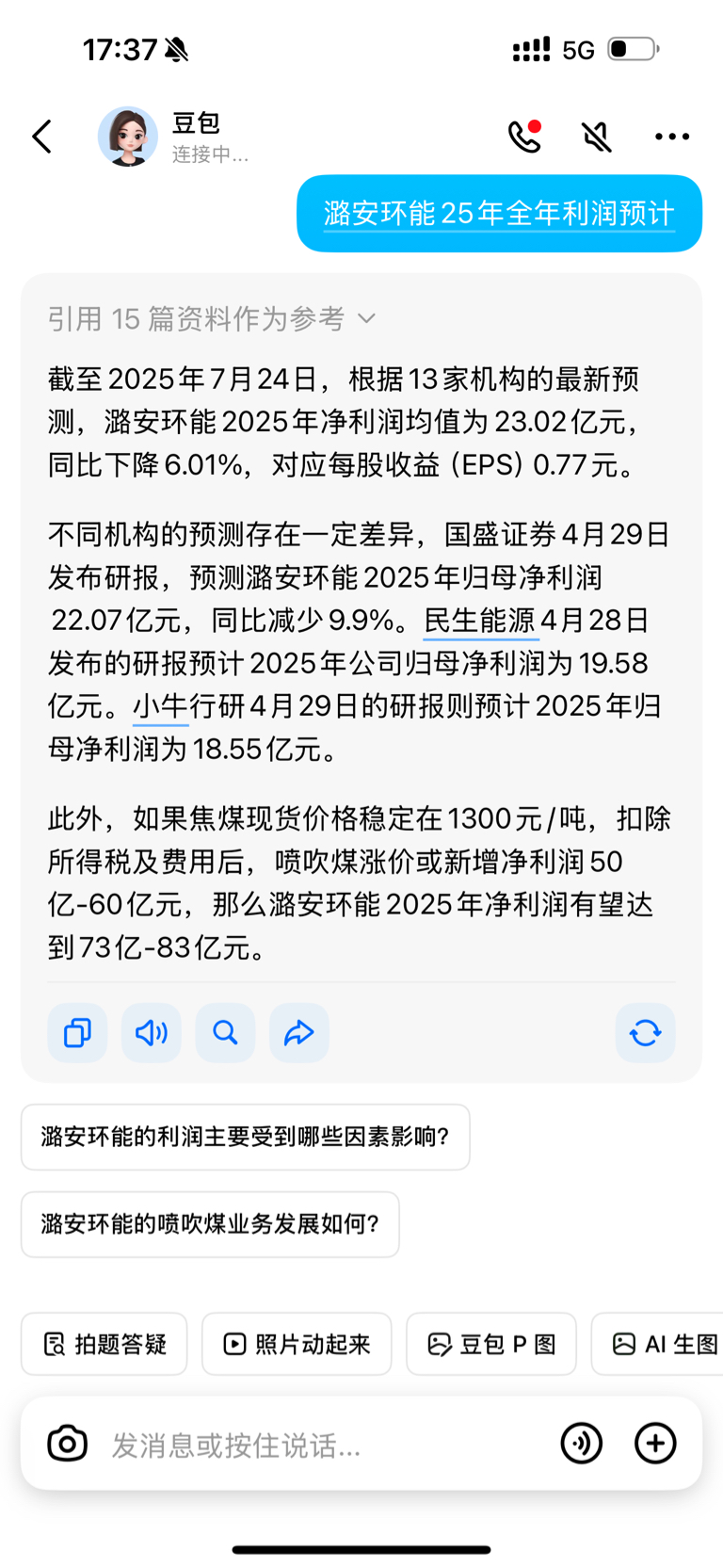Search with the magnifier icon under the answer
This screenshot has height=1568, width=723.
click(225, 1033)
